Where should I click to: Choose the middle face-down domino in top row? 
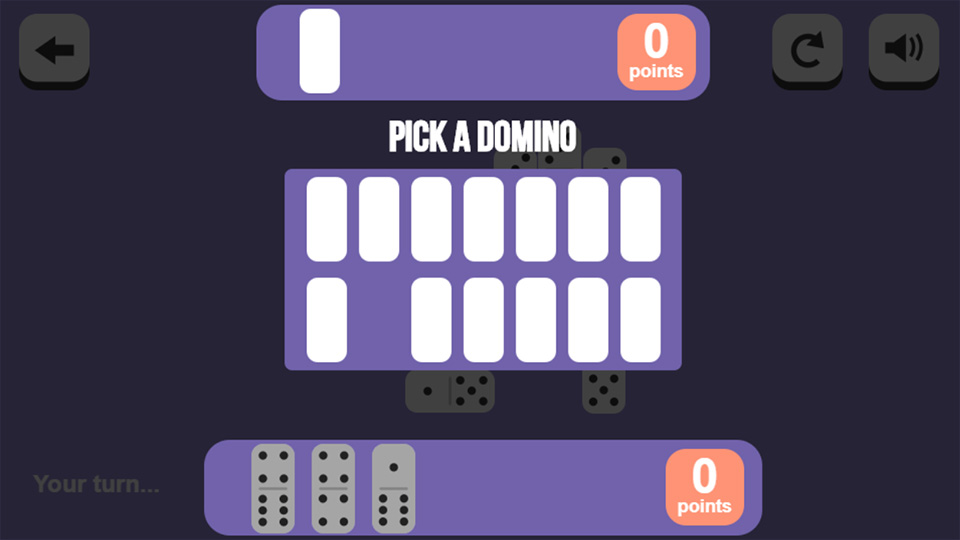[484, 219]
